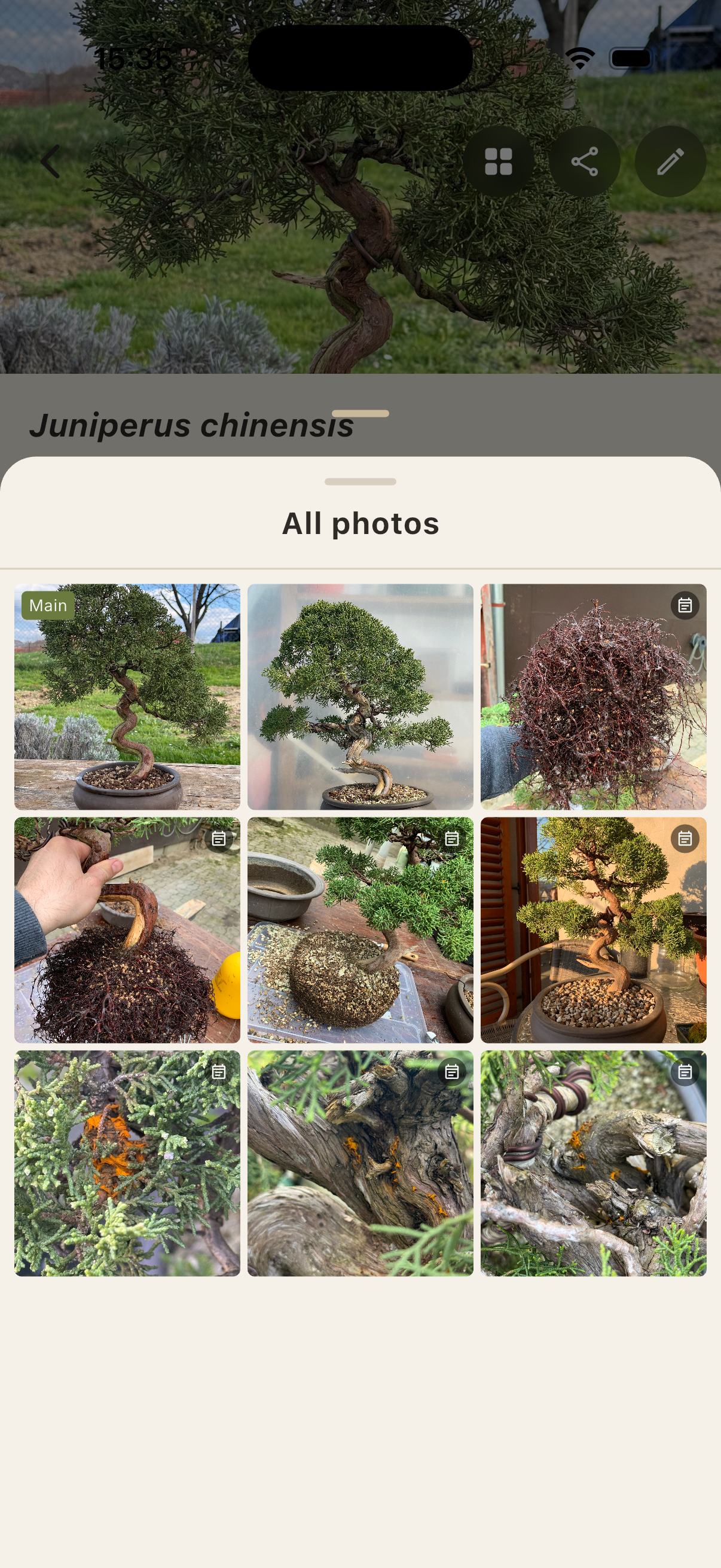The height and width of the screenshot is (1568, 721).
Task: Open the journal badge on the bare-roots photo
Action: (685, 606)
